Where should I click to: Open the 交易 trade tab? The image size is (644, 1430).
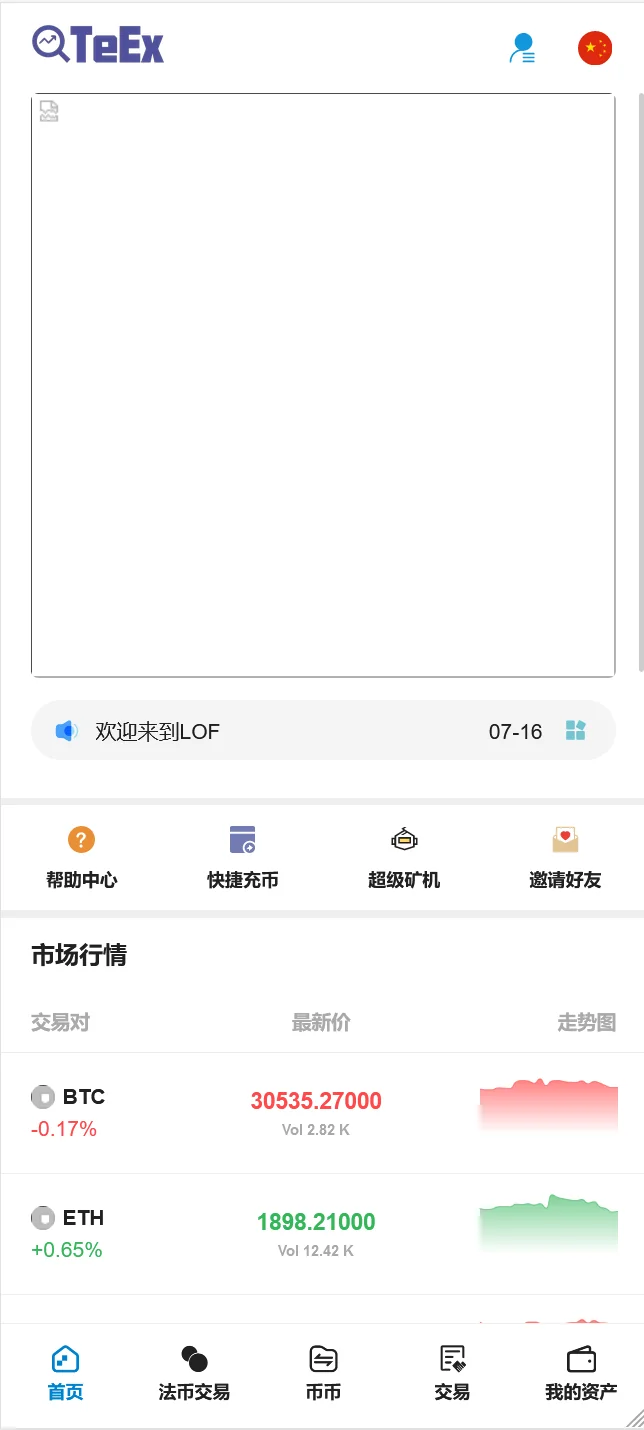452,1373
